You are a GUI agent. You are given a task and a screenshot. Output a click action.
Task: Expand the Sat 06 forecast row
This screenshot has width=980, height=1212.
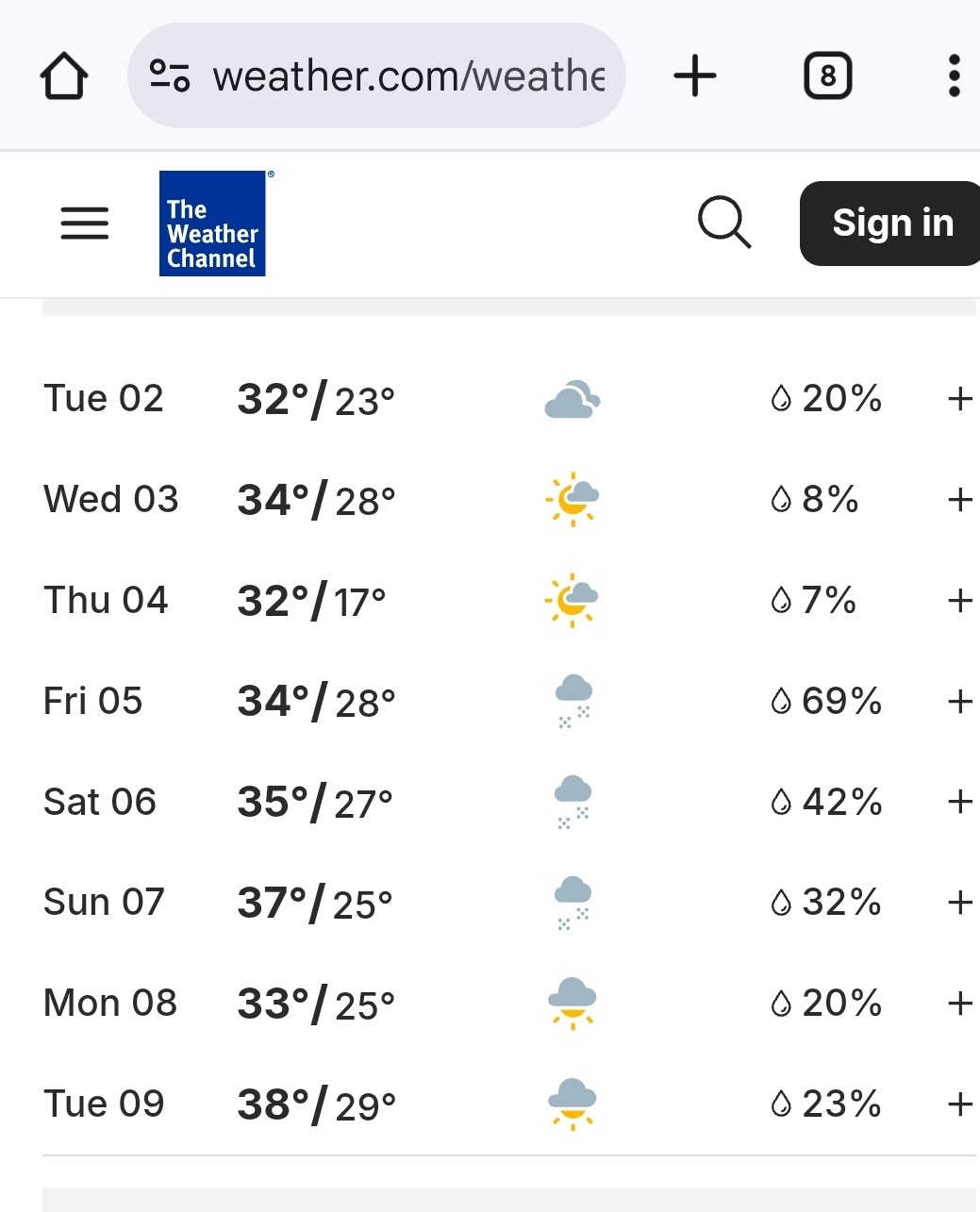click(x=959, y=802)
